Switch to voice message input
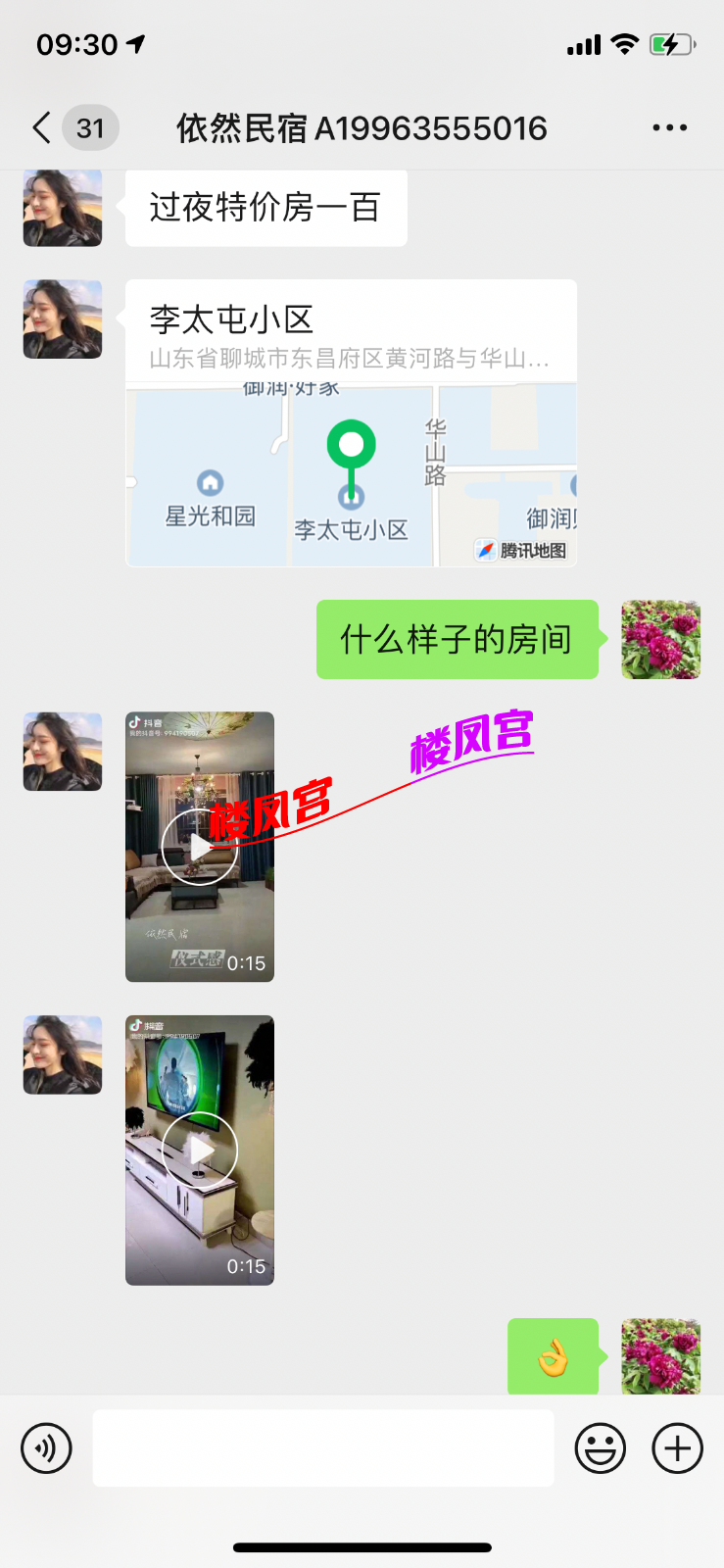 pyautogui.click(x=46, y=1448)
